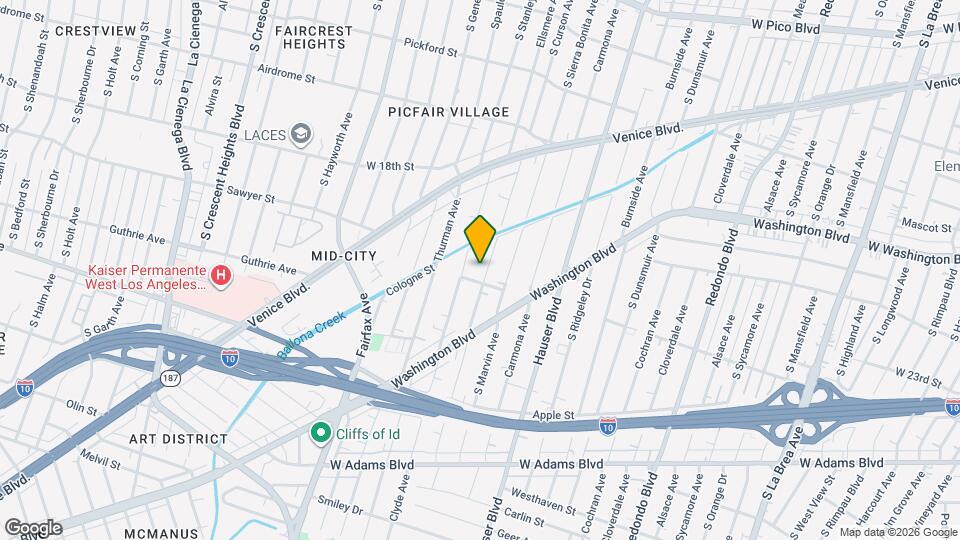The width and height of the screenshot is (960, 540).
Task: Open the Kaiser Permanente West Los Angeles hospital pin
Action: 221,277
